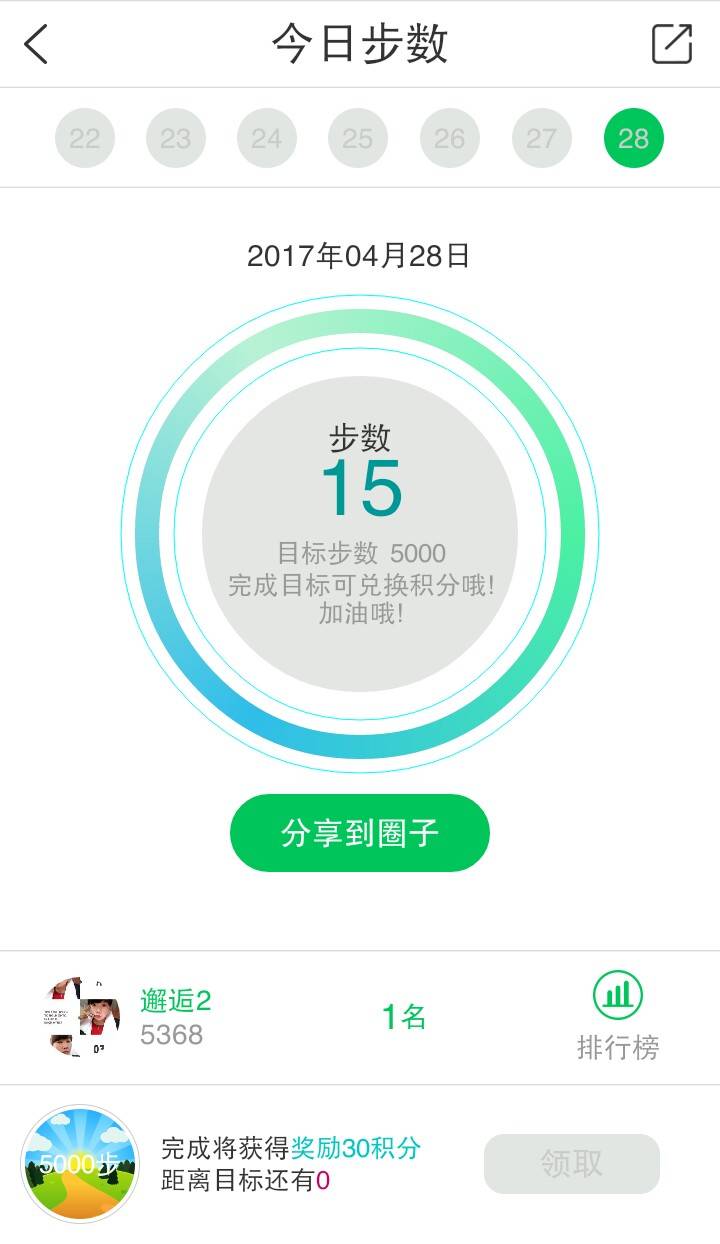This screenshot has height=1244, width=720.
Task: Select the highlighted day 28
Action: [633, 138]
